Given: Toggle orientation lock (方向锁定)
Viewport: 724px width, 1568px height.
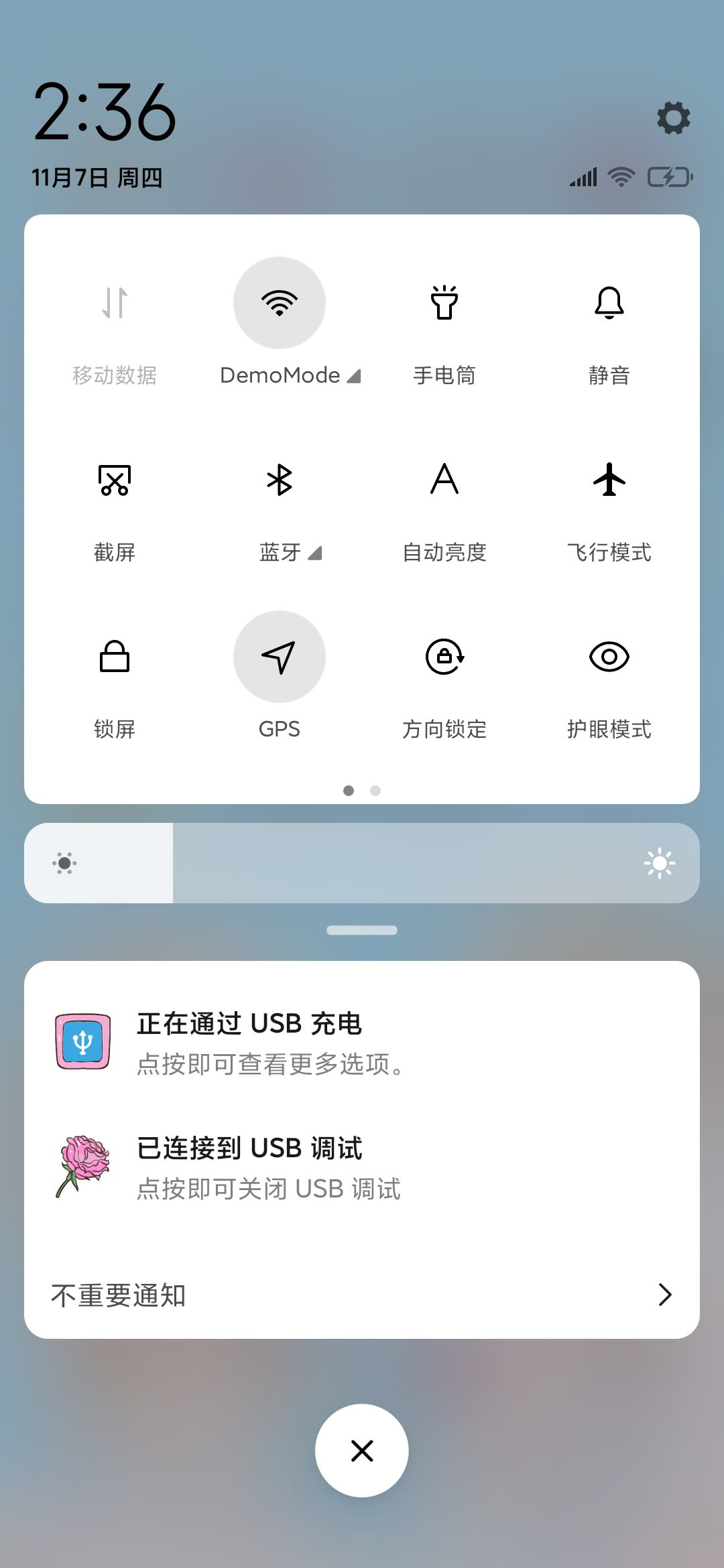Looking at the screenshot, I should 444,657.
